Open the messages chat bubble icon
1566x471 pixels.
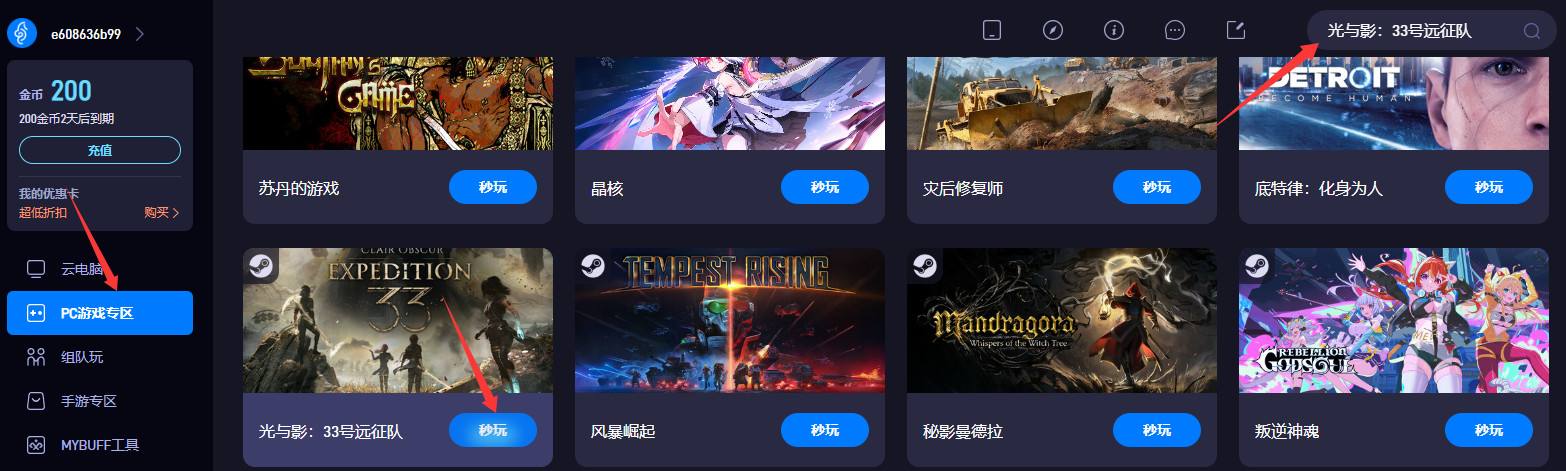pyautogui.click(x=1175, y=30)
